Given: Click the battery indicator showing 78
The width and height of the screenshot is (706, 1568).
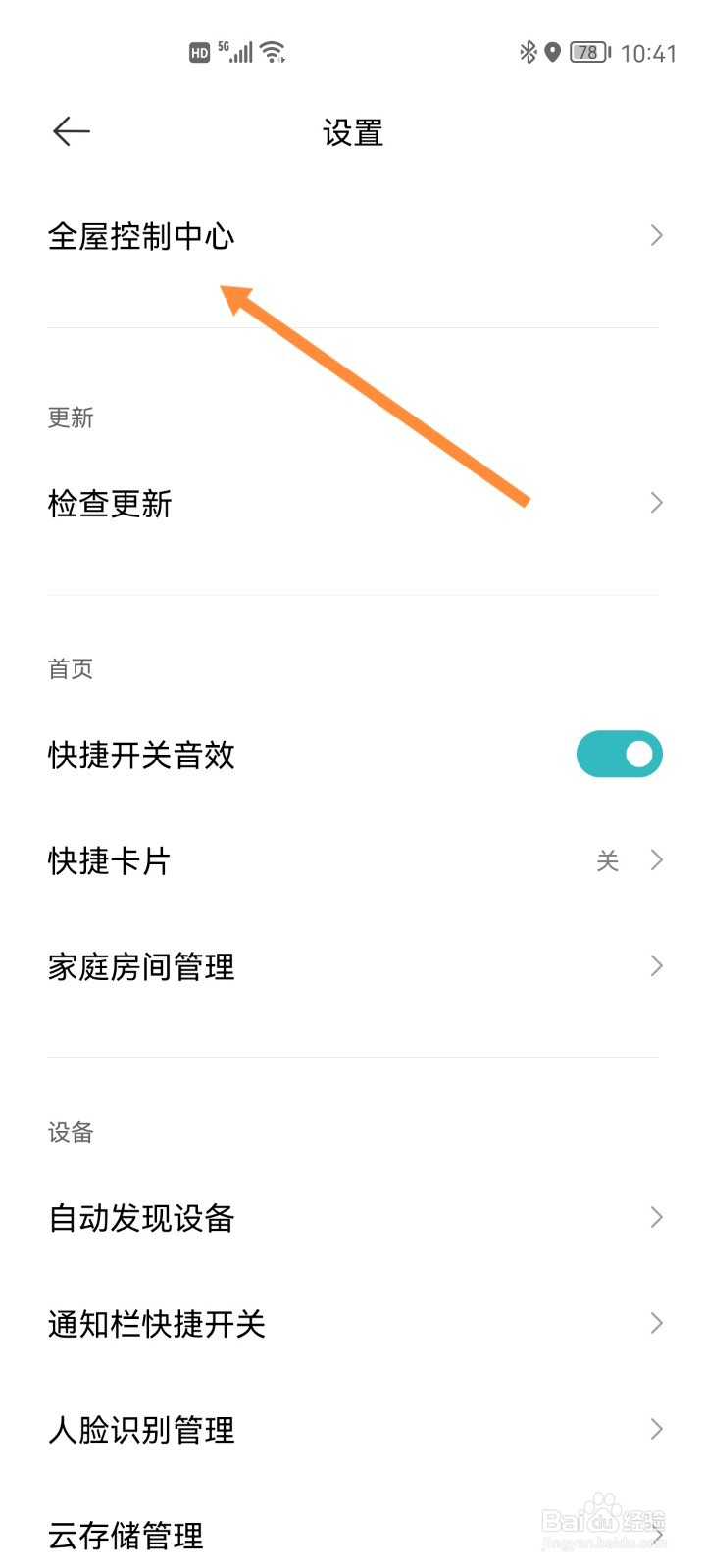Looking at the screenshot, I should pyautogui.click(x=588, y=52).
